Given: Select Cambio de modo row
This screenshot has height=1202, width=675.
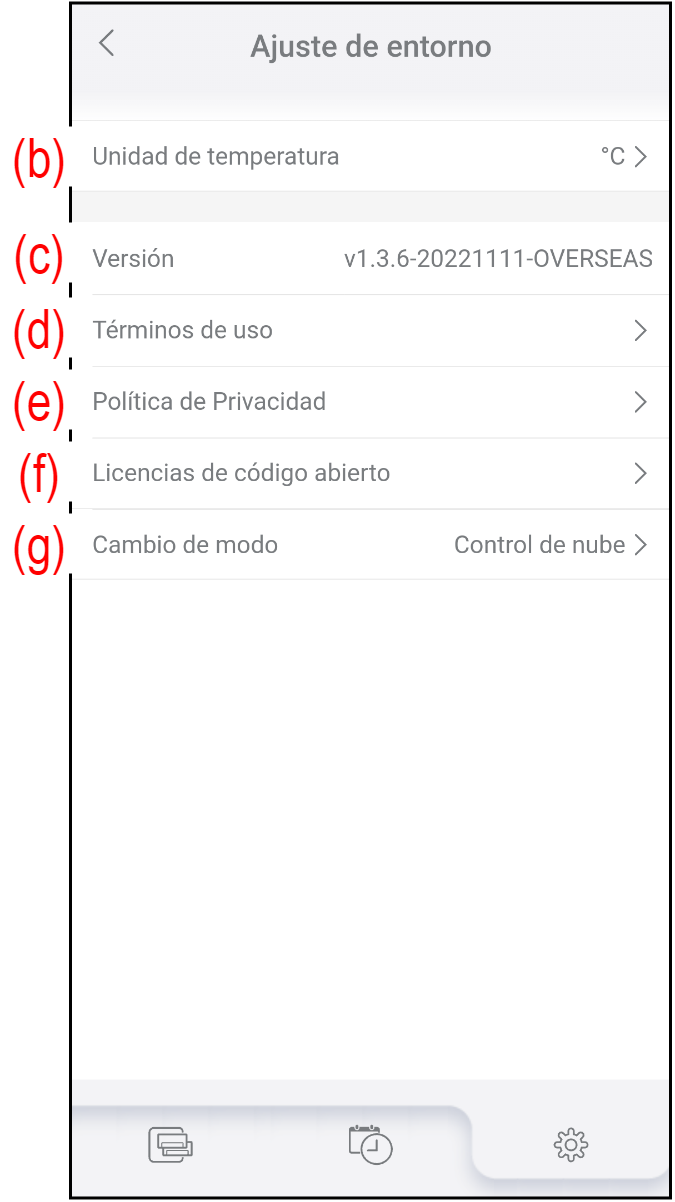Looking at the screenshot, I should click(x=370, y=545).
